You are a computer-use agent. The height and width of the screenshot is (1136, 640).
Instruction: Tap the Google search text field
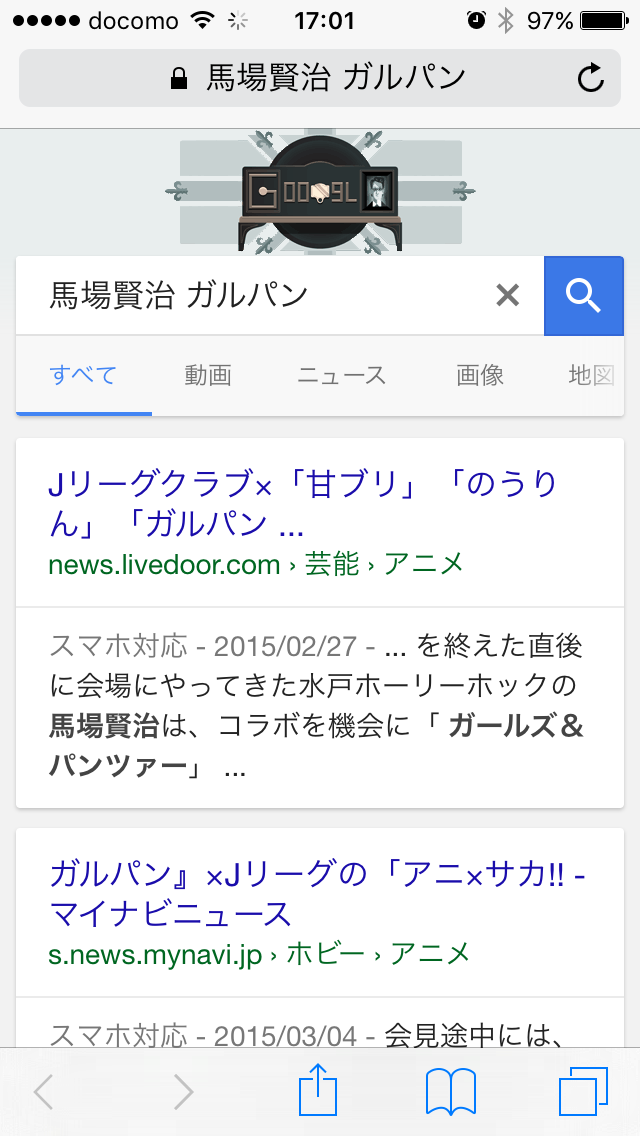pyautogui.click(x=260, y=295)
